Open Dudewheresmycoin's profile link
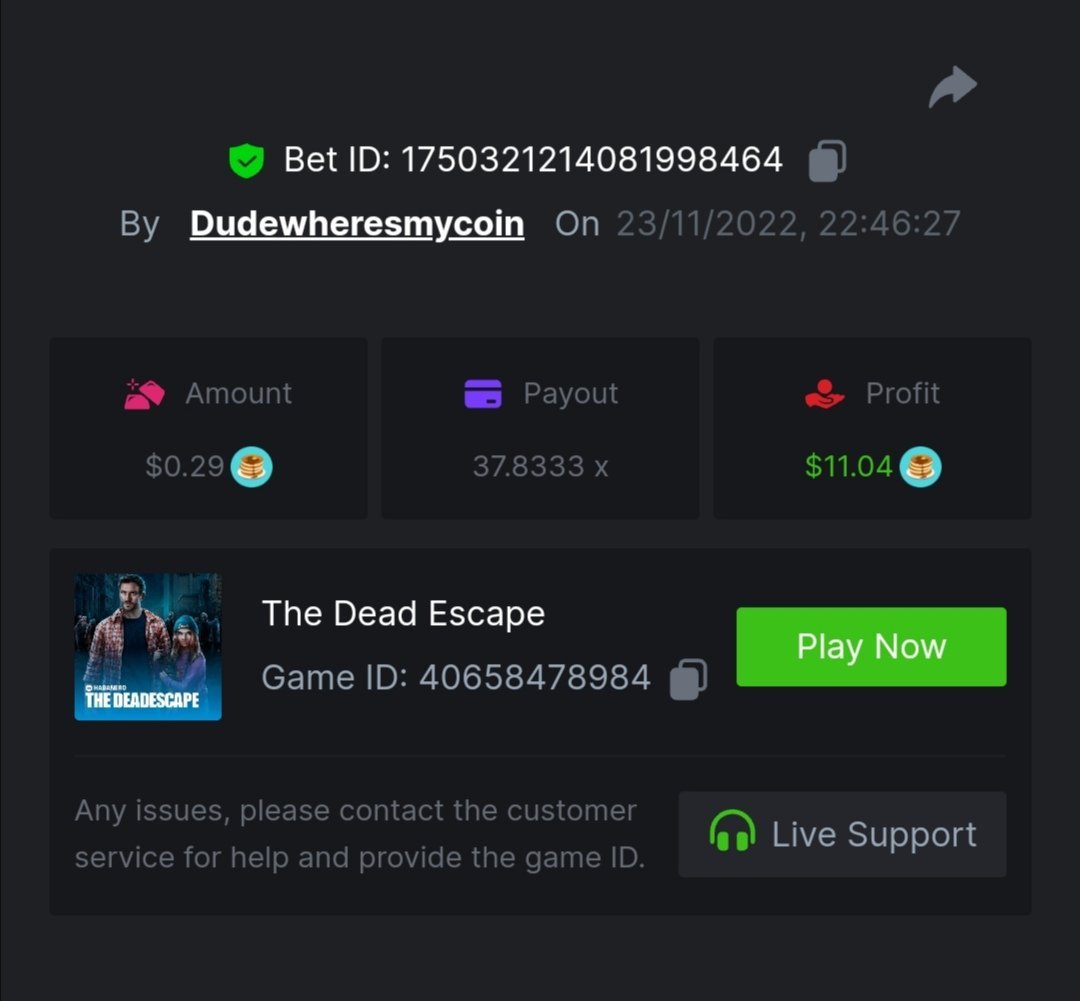1080x1001 pixels. click(357, 224)
